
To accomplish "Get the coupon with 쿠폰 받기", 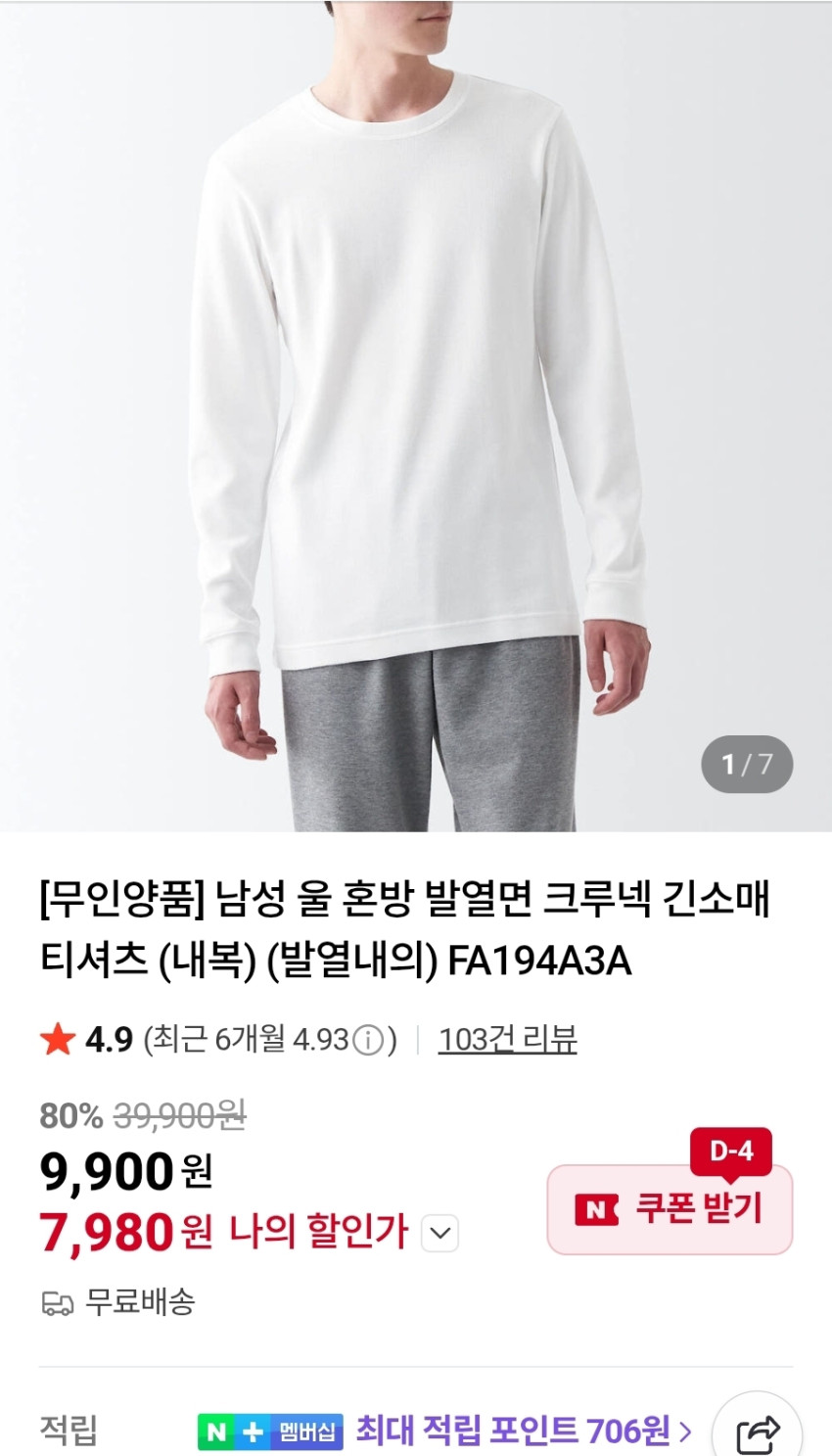I will click(x=670, y=1209).
